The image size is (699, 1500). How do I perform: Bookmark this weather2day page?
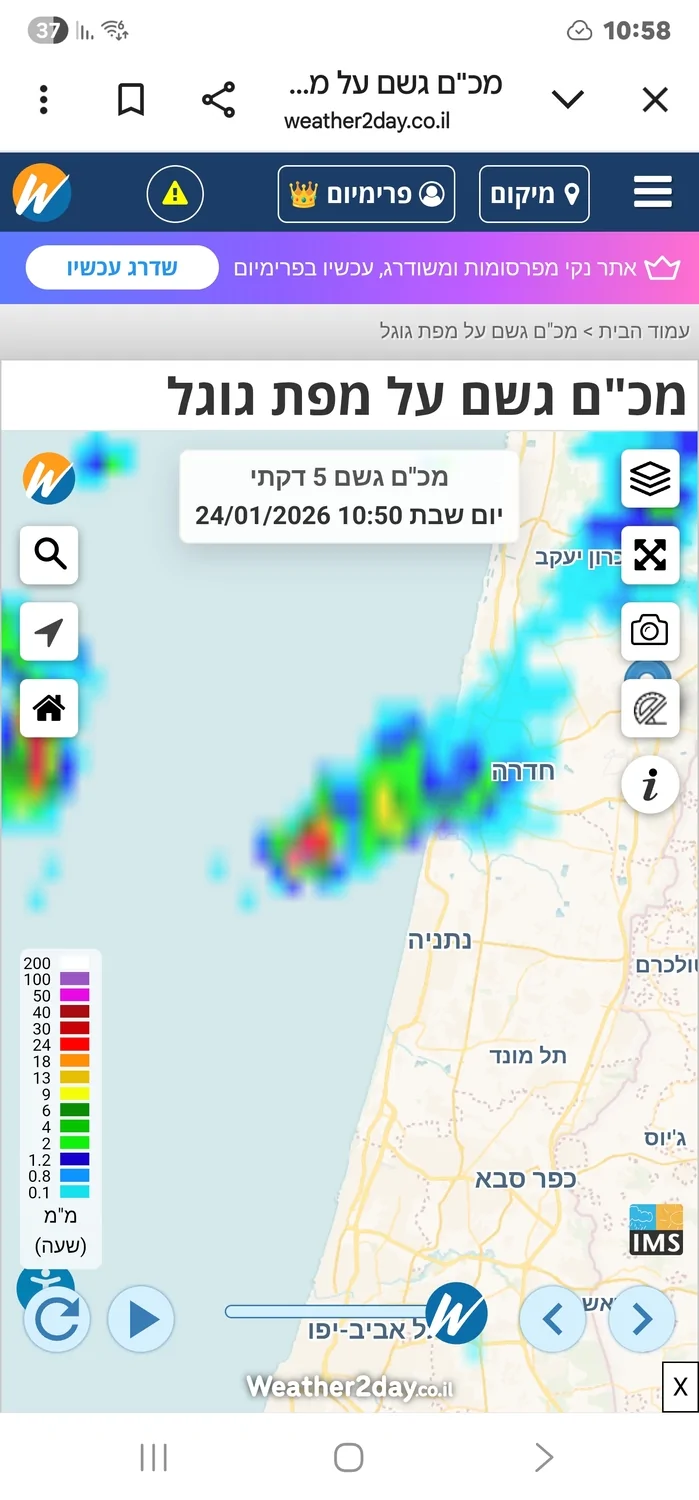point(131,100)
